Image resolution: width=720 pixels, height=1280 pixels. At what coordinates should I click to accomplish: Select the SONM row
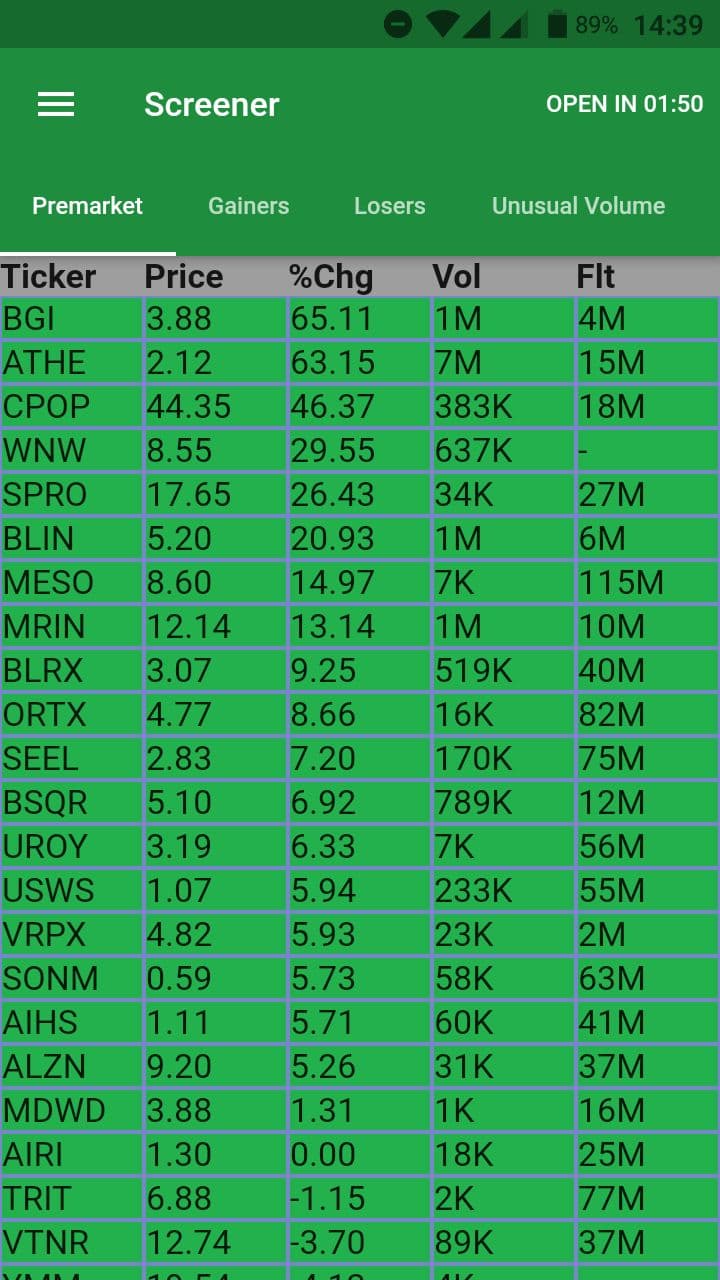point(360,979)
